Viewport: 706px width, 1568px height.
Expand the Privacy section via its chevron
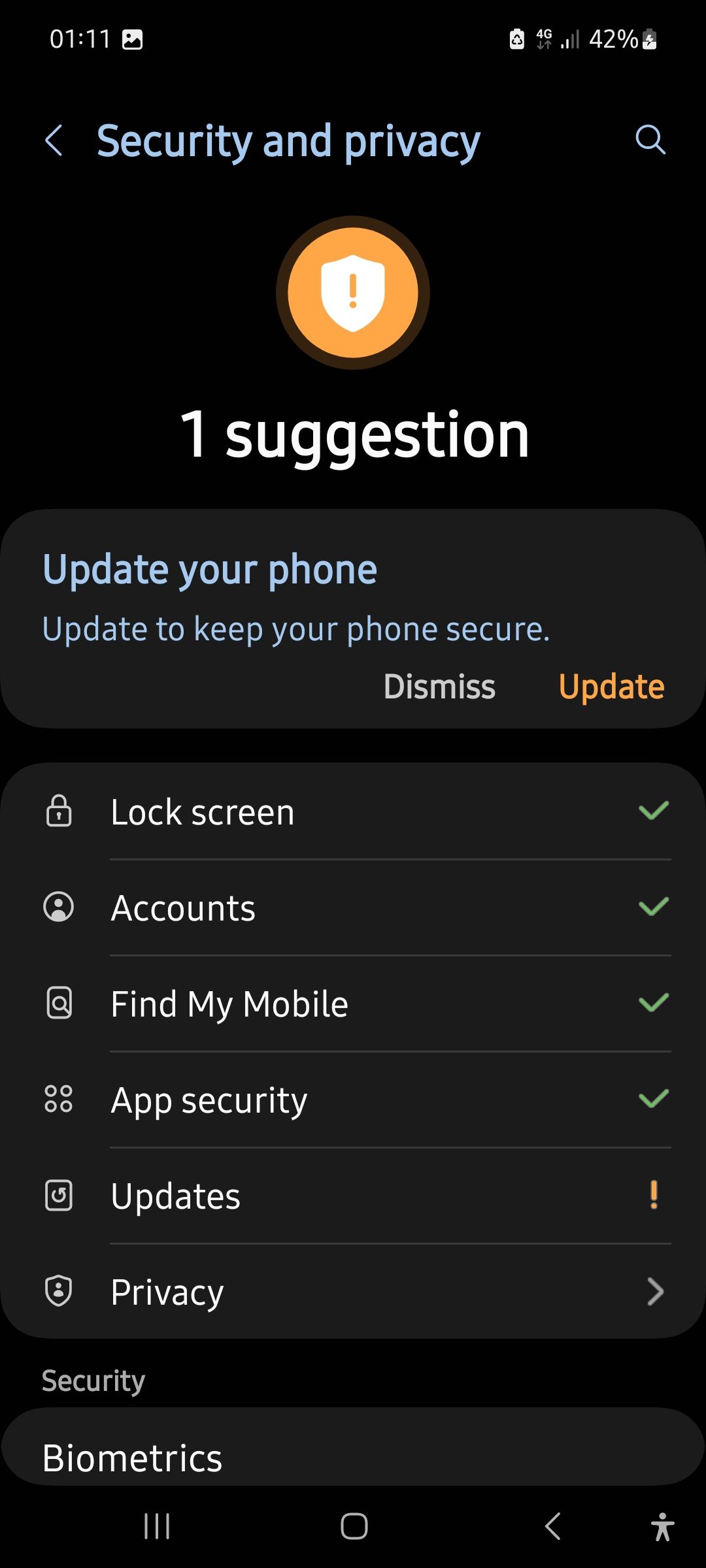coord(654,1291)
